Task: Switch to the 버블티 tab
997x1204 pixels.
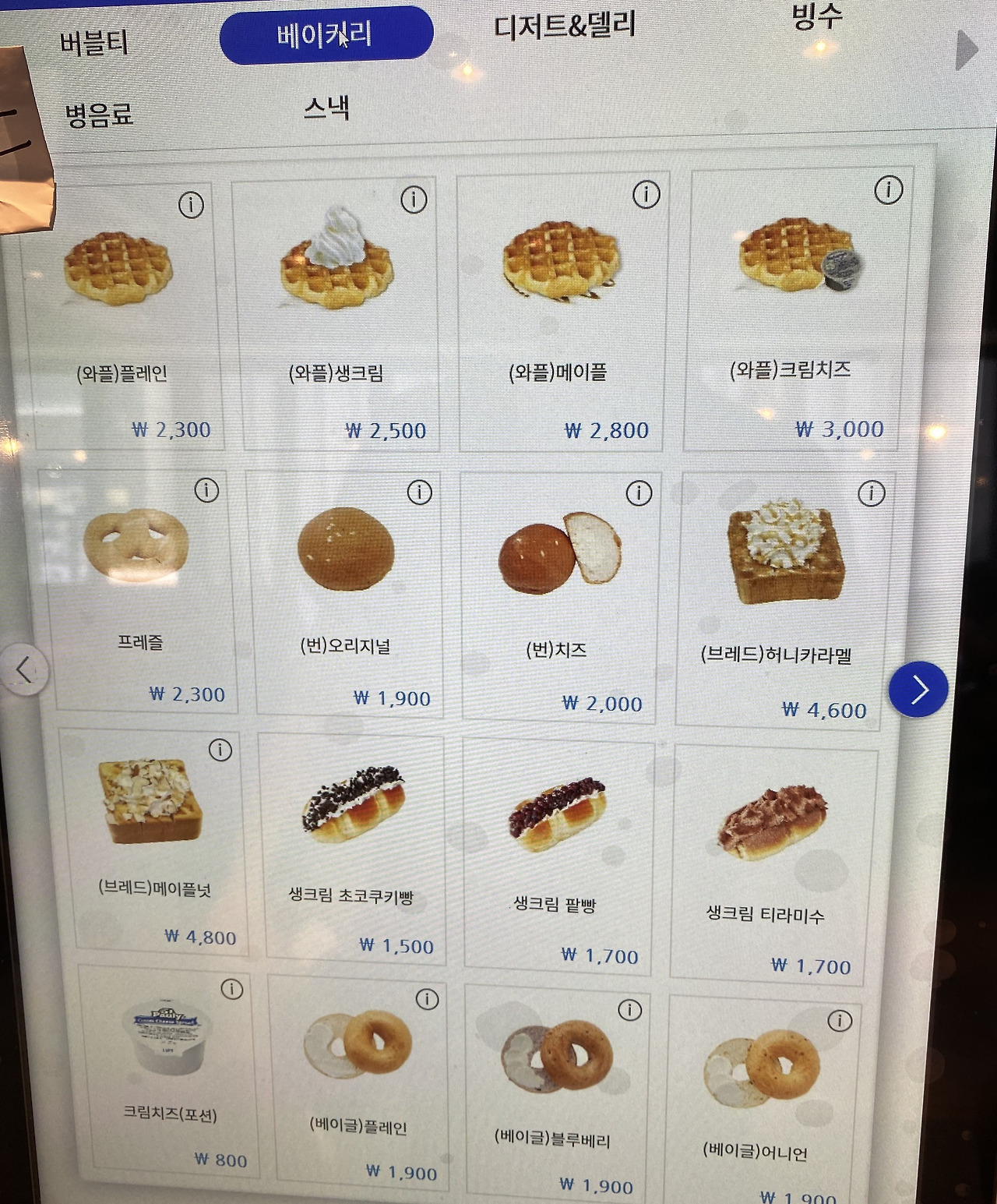Action: (94, 43)
